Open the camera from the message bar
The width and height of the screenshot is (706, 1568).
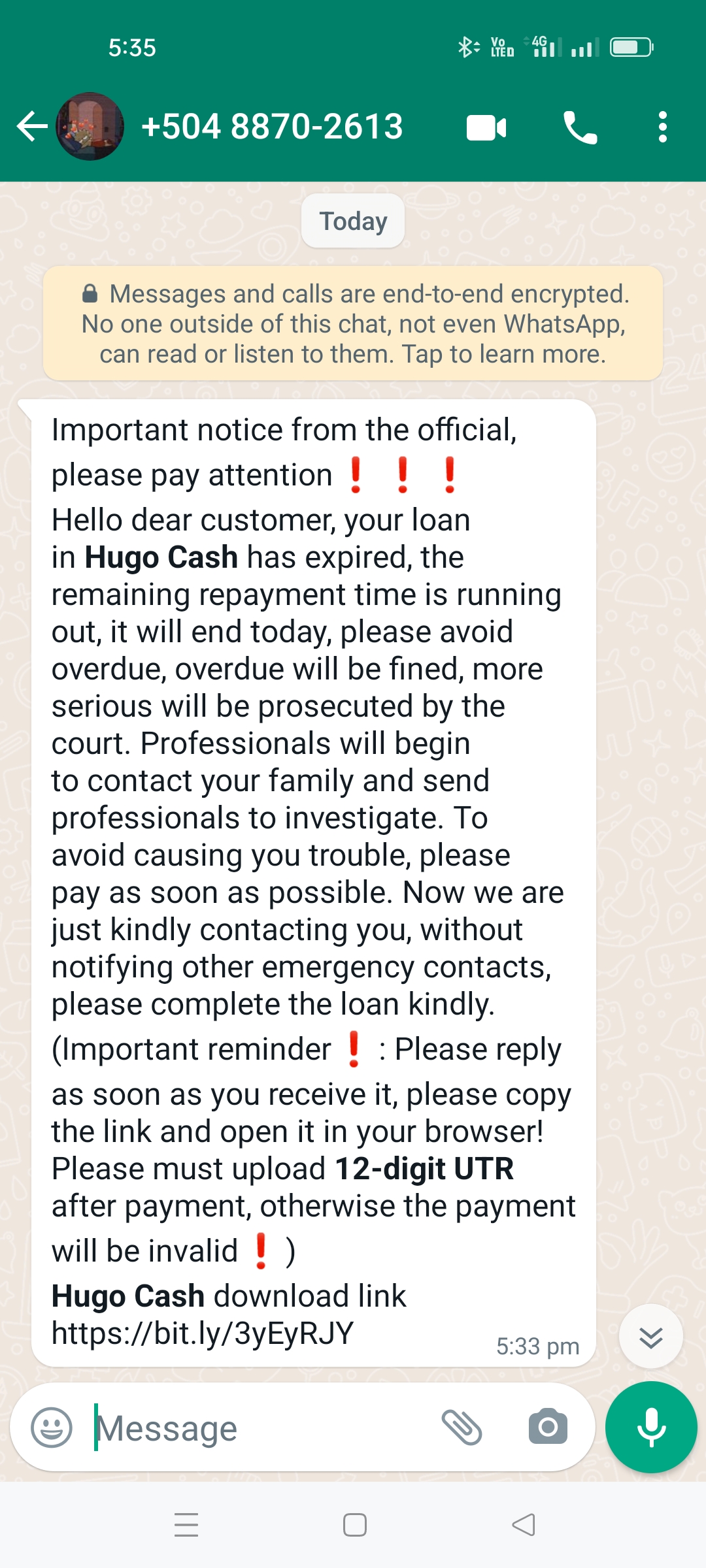(x=548, y=1427)
